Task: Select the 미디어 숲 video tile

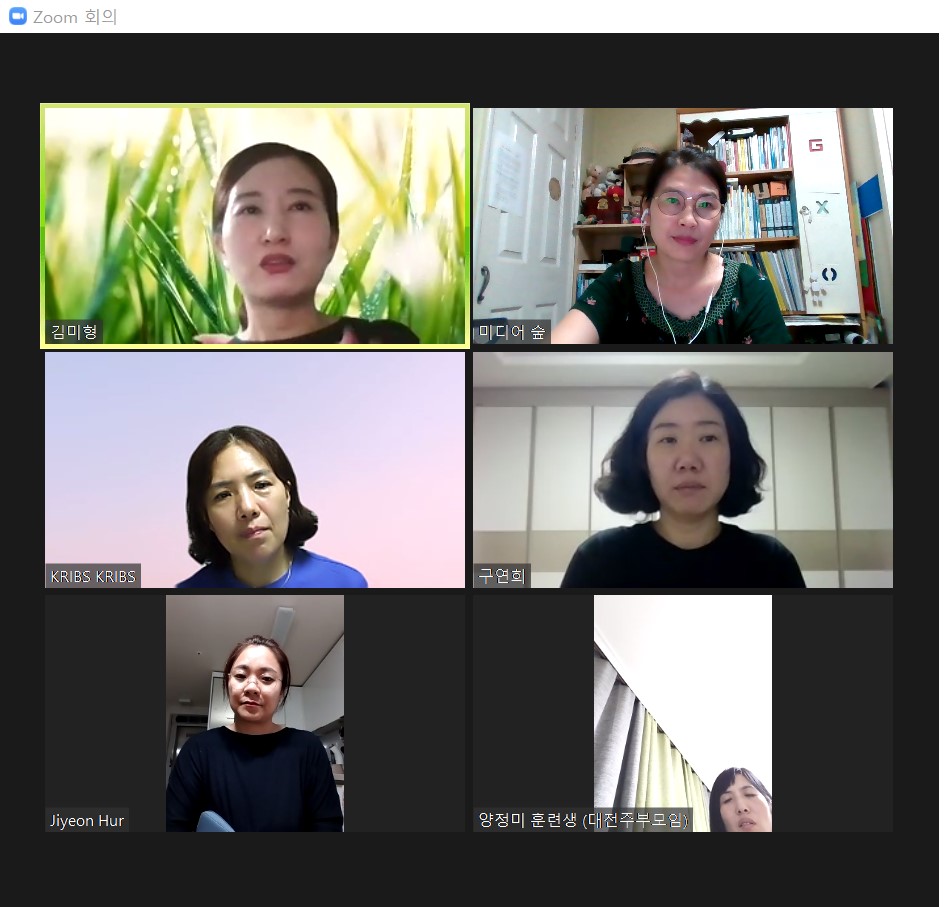Action: tap(682, 226)
